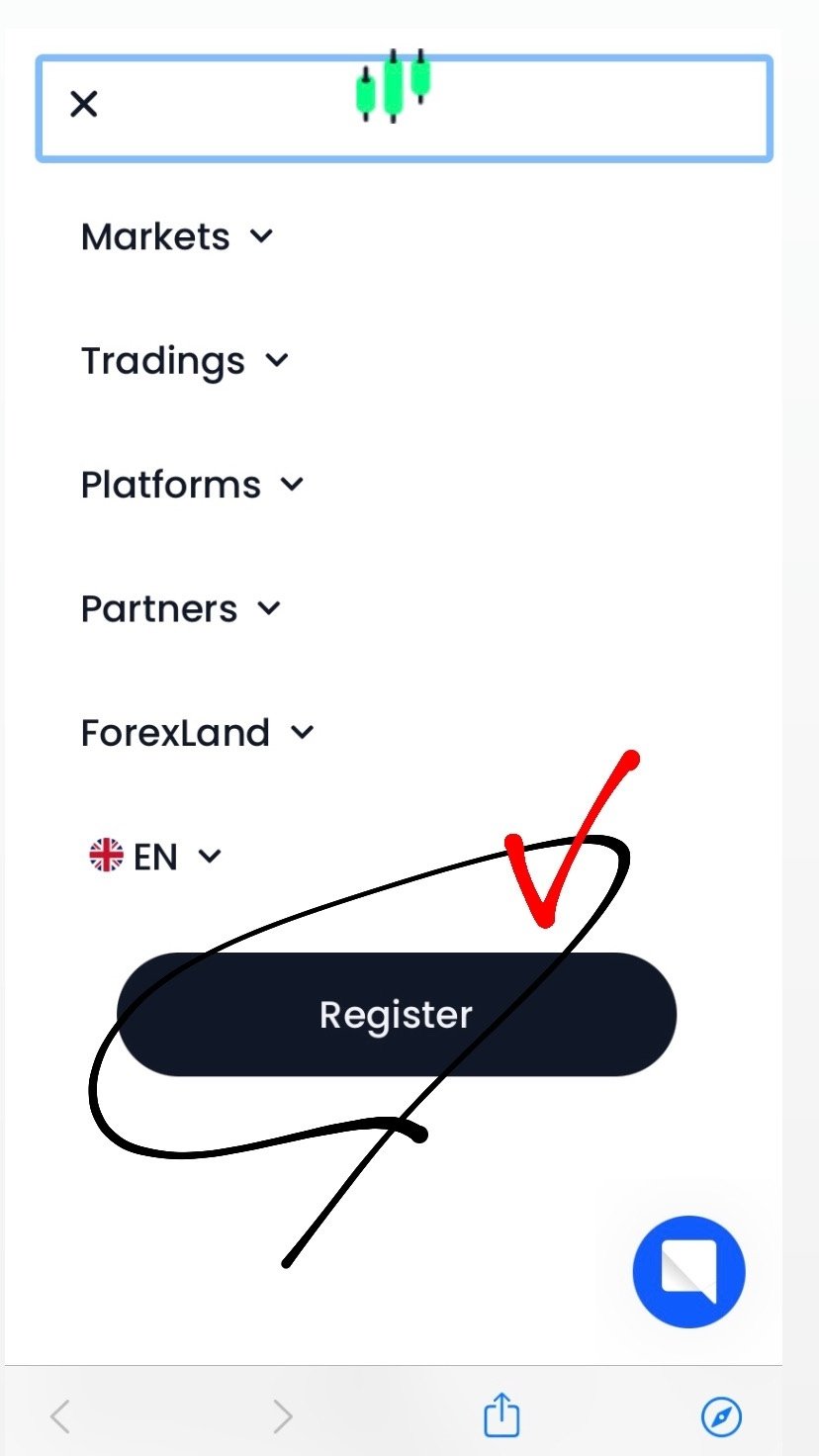Open the live chat bubble

click(688, 1272)
